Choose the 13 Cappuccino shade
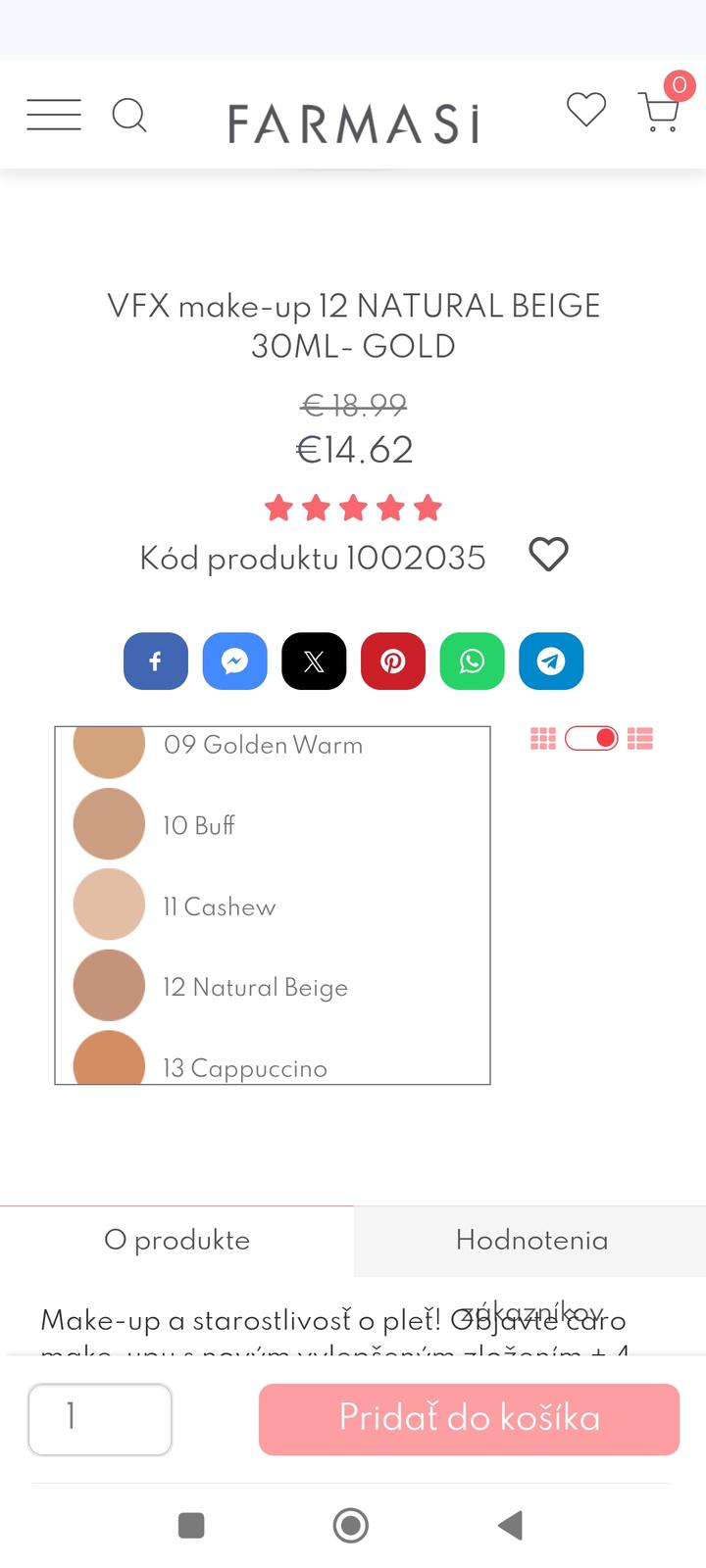The image size is (706, 1568). [x=272, y=1058]
